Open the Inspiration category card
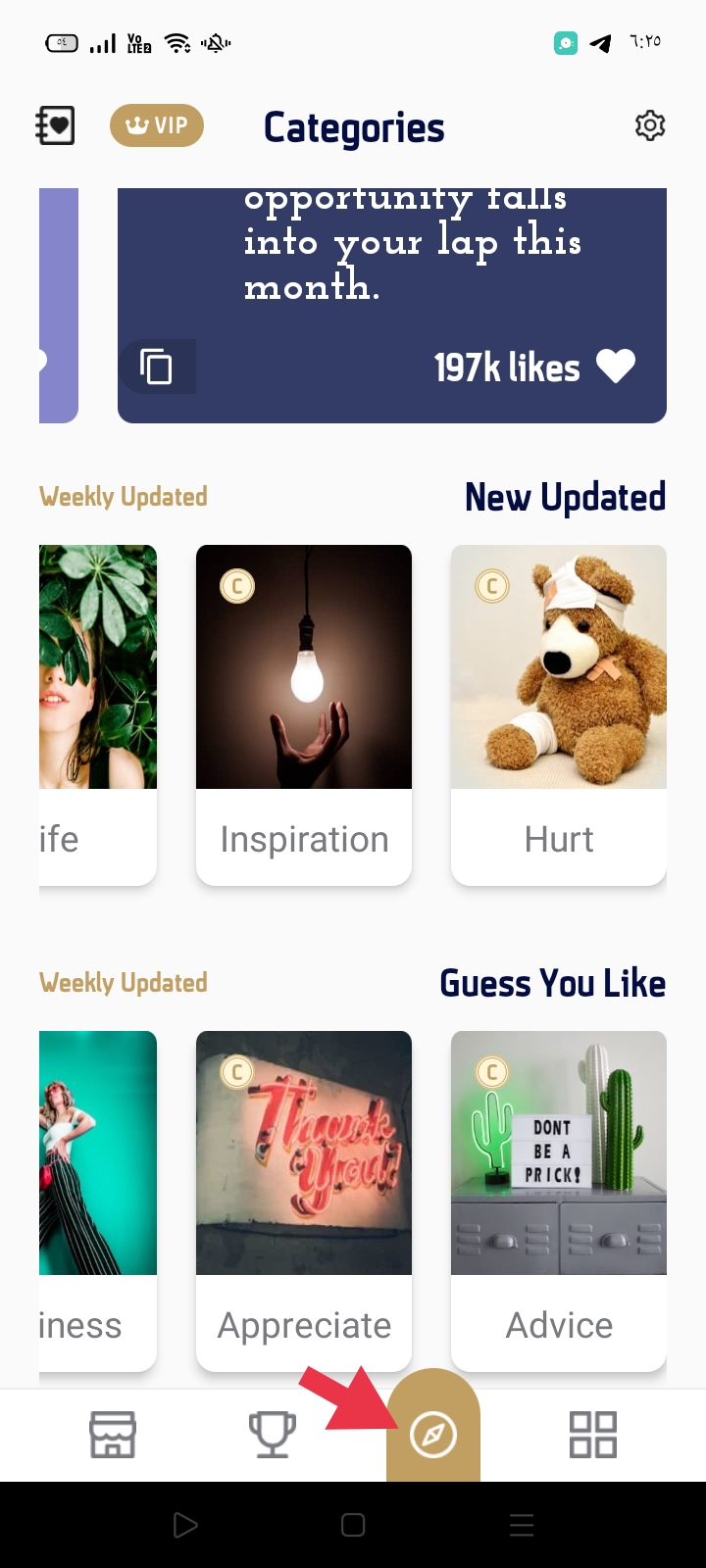Viewport: 706px width, 1568px height. [x=304, y=715]
